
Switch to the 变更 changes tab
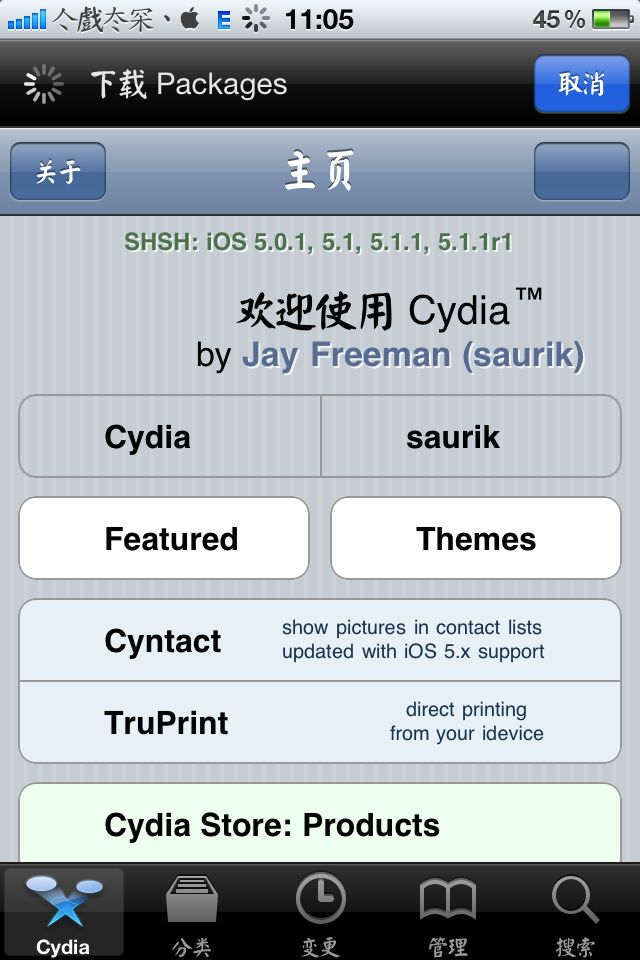320,912
